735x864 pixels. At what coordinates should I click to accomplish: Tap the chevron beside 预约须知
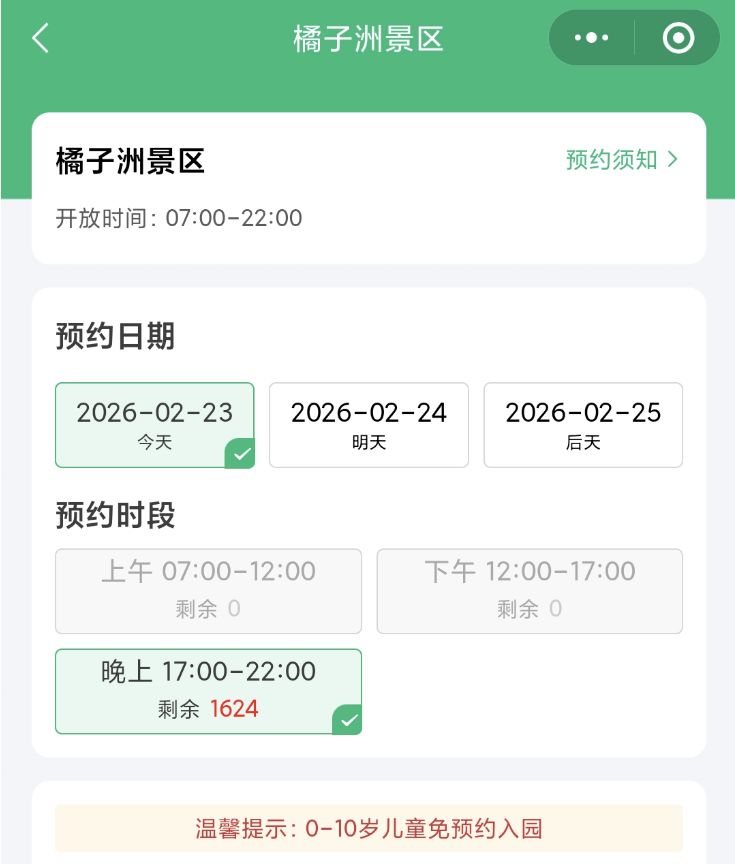(x=674, y=159)
